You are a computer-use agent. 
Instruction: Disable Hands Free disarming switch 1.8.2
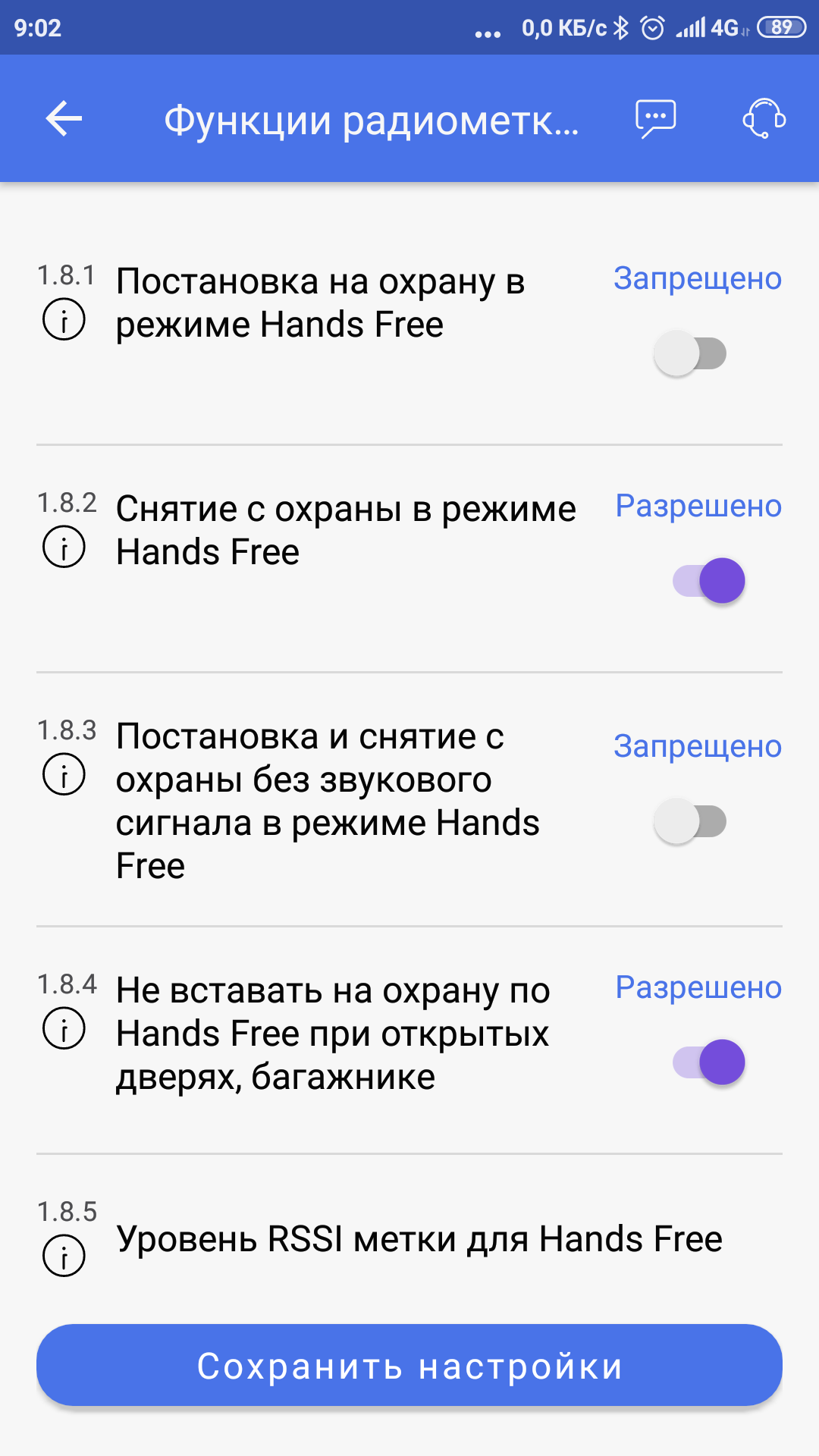pos(709,581)
